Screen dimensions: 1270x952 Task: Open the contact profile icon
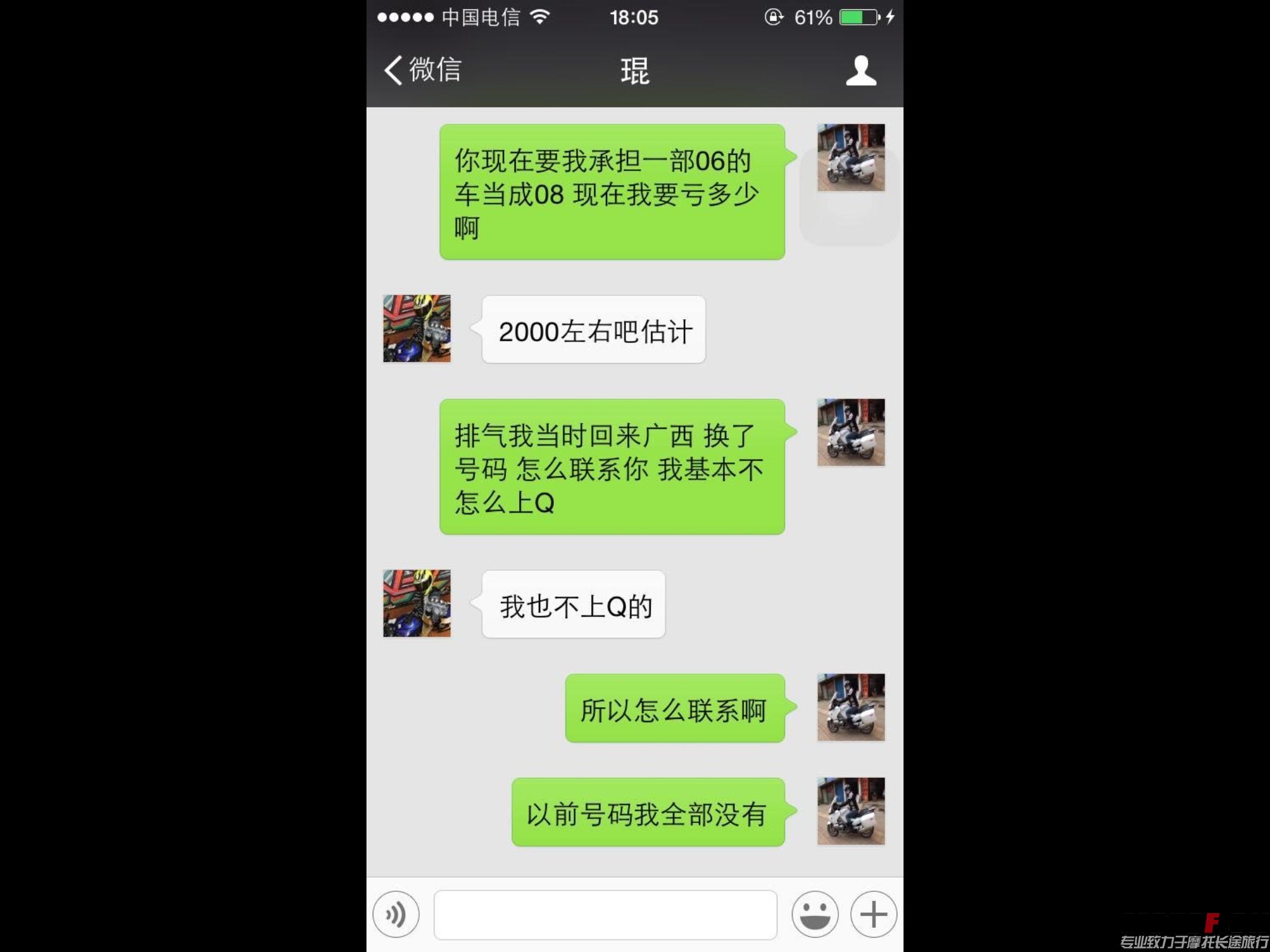(x=861, y=70)
